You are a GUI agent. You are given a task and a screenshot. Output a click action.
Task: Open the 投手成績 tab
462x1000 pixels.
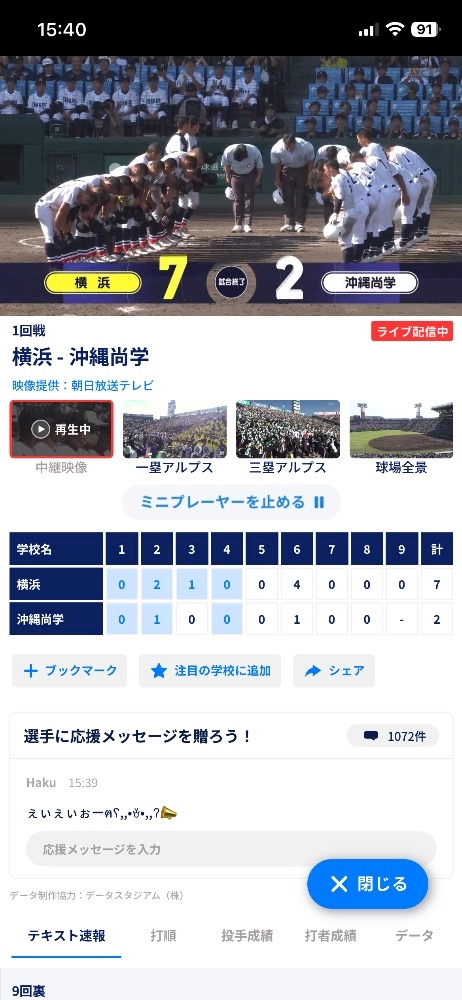247,936
